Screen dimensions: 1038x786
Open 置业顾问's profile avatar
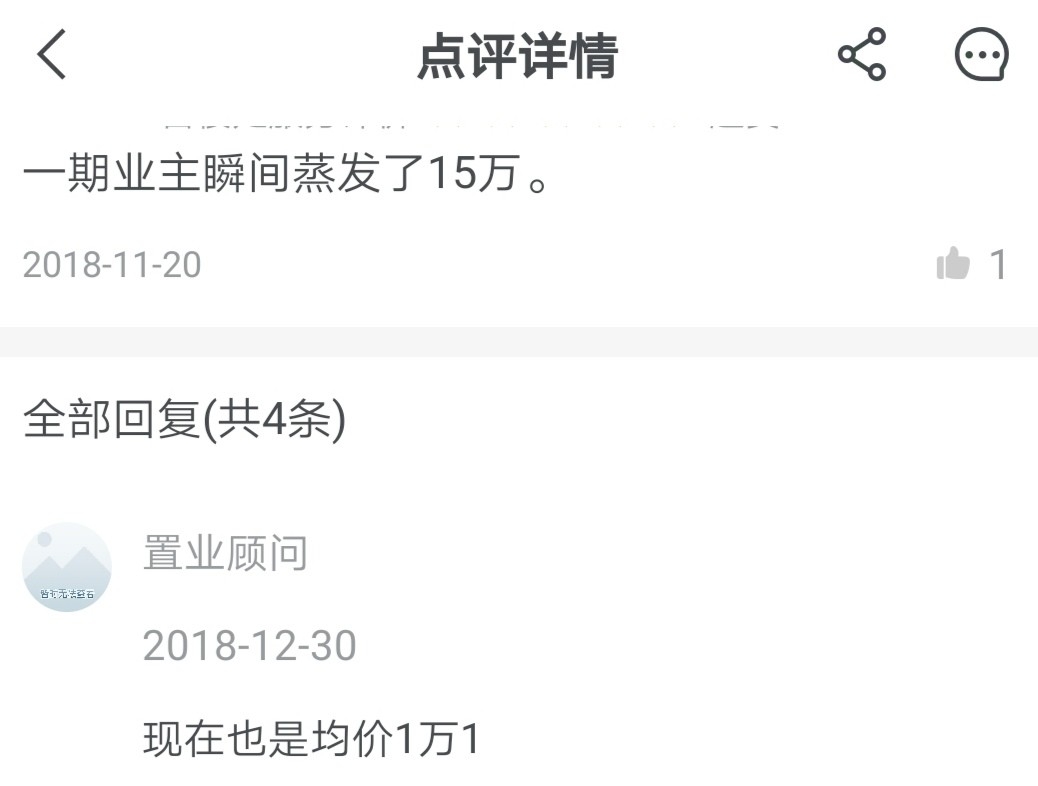point(67,567)
